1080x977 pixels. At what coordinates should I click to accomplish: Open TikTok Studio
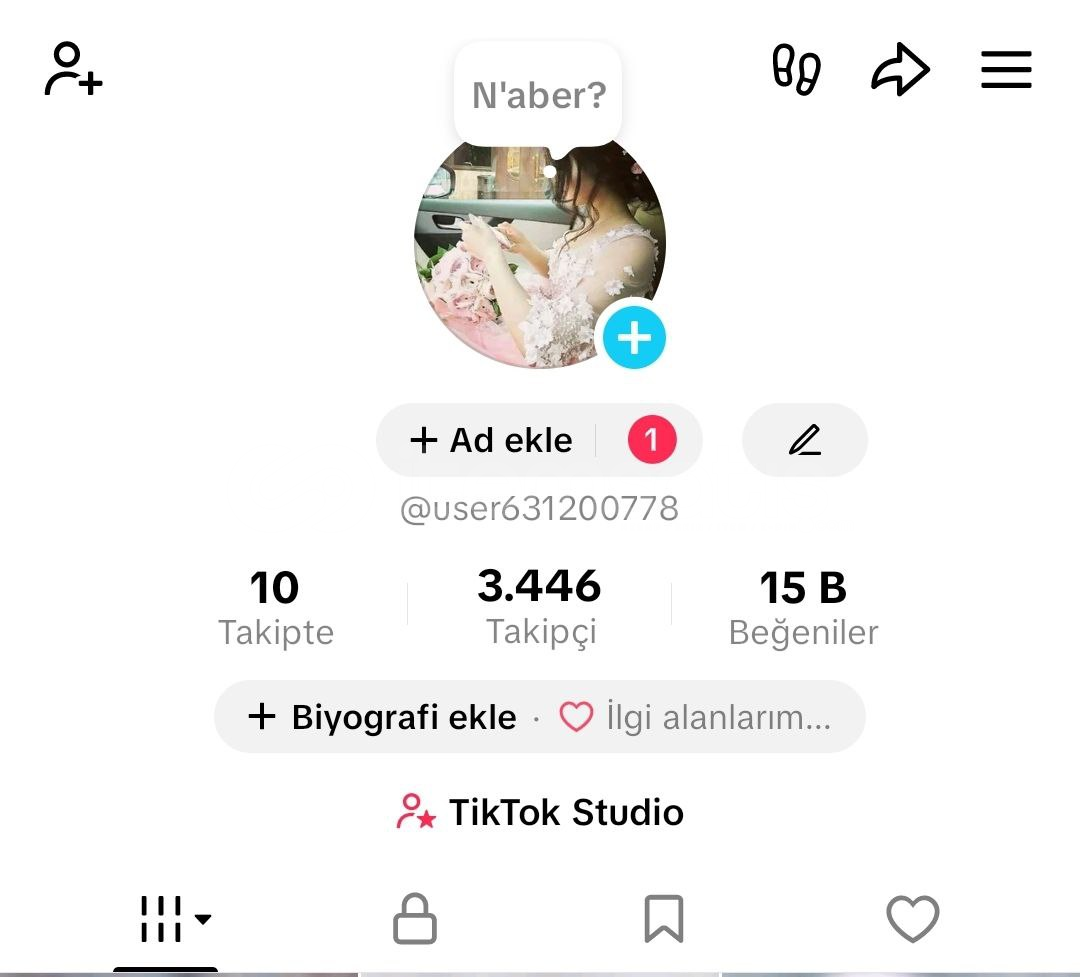(x=540, y=812)
